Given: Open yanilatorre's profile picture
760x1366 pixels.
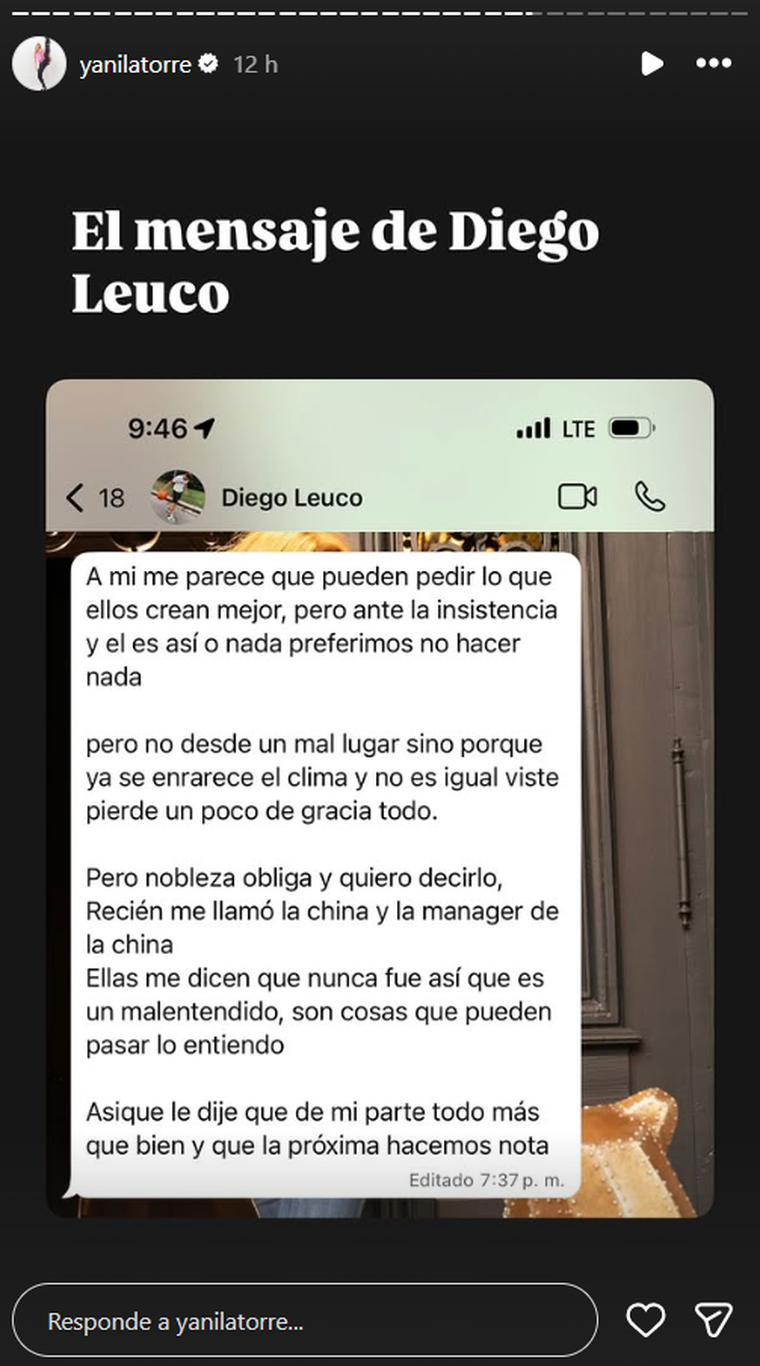Looking at the screenshot, I should tap(38, 63).
